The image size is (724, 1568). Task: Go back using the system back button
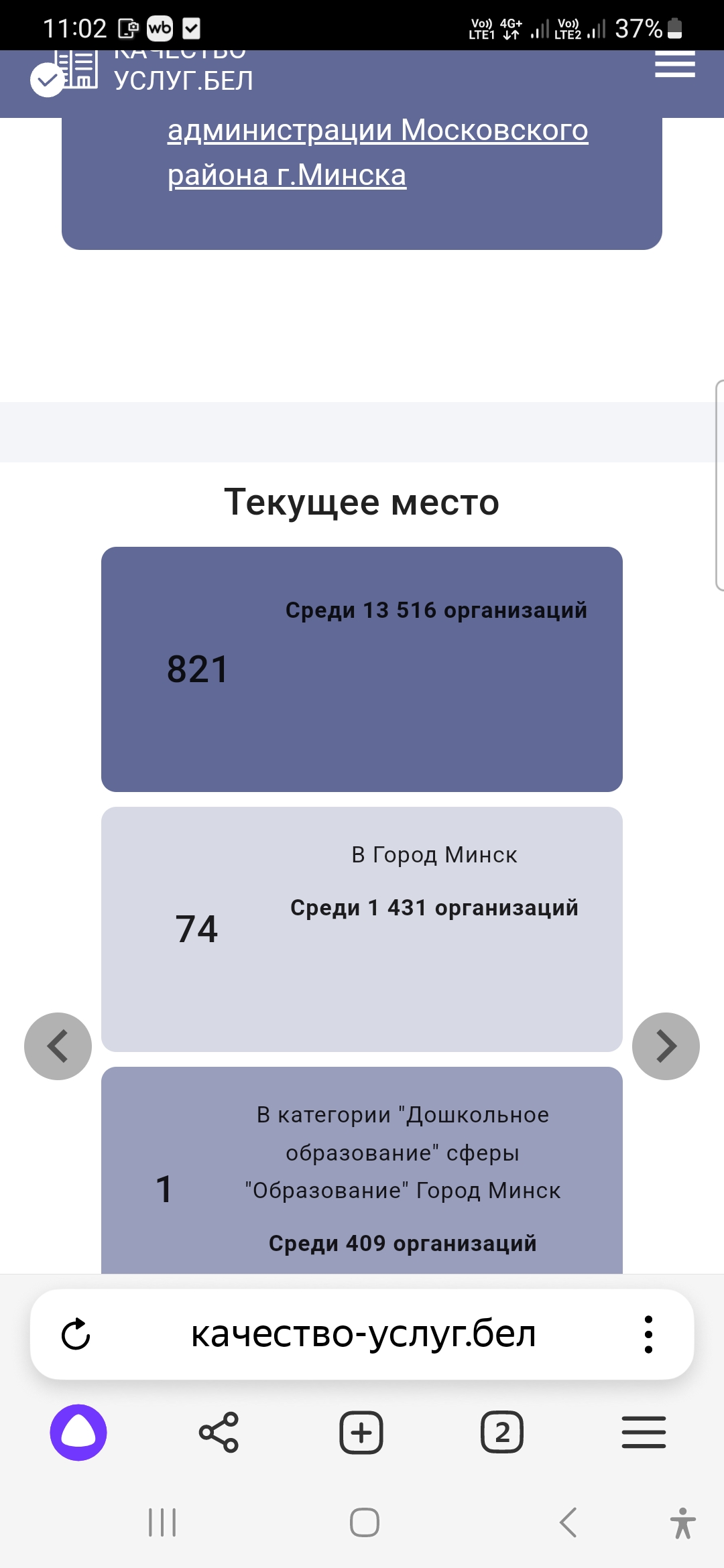tap(568, 1522)
